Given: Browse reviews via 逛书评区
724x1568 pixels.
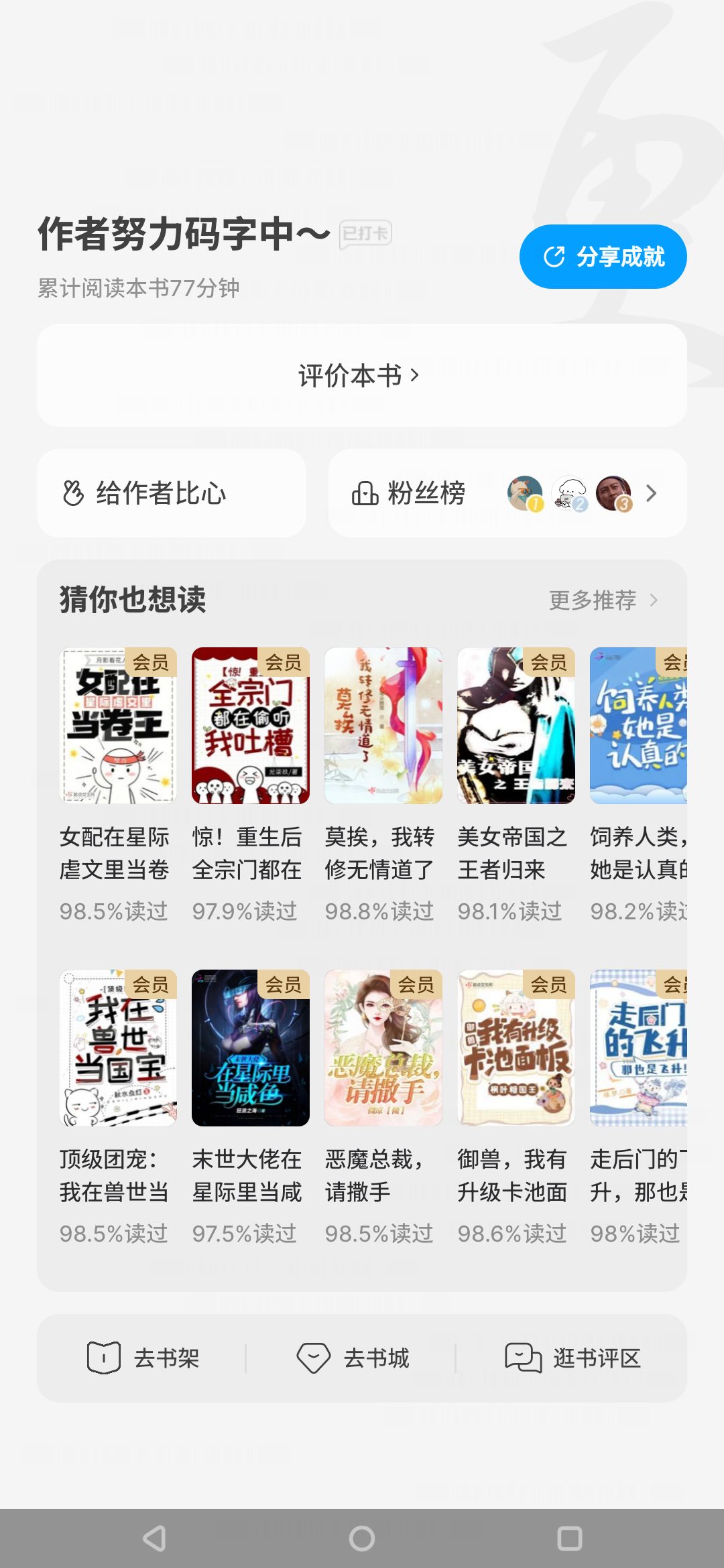Looking at the screenshot, I should click(572, 1358).
